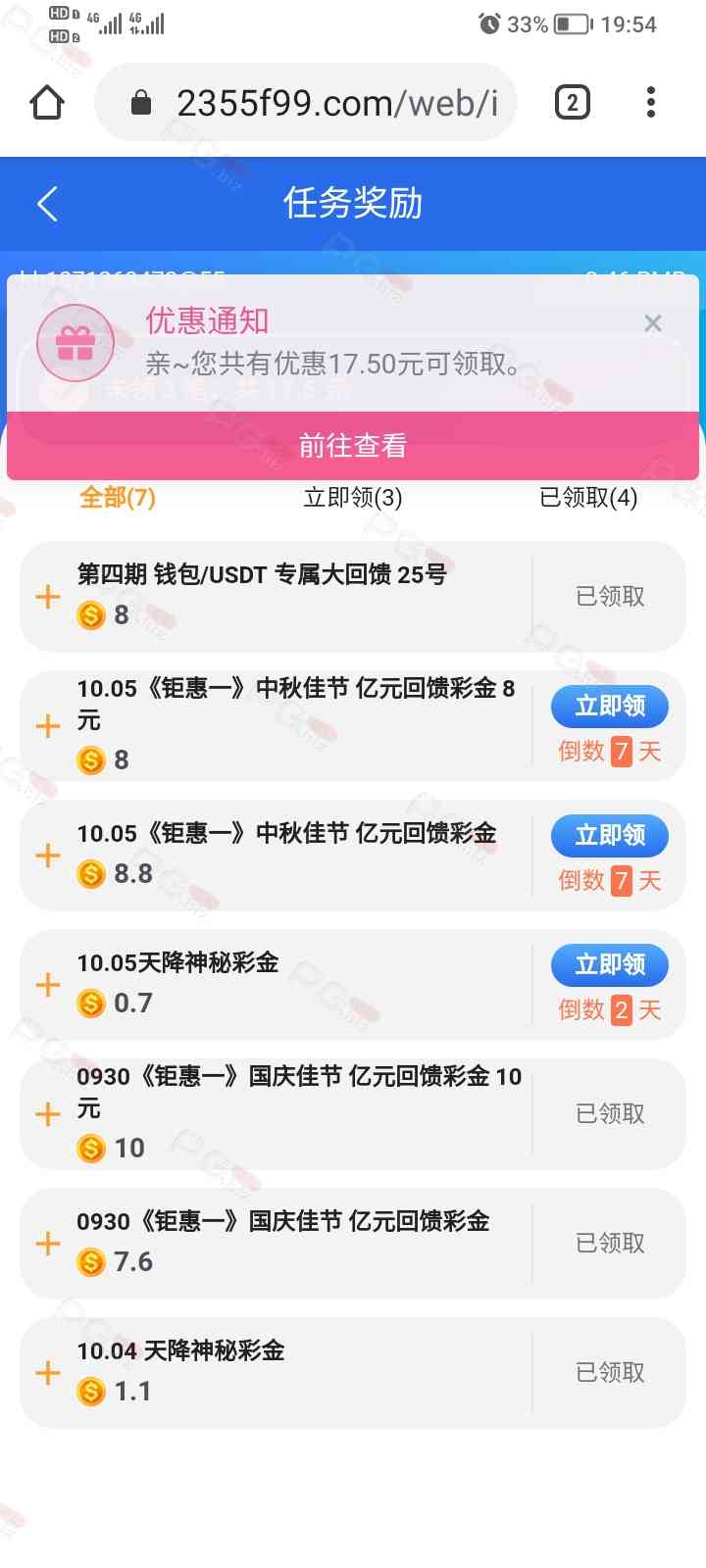The image size is (706, 1568).
Task: Tap 前往查看 in the notification banner
Action: [x=353, y=446]
